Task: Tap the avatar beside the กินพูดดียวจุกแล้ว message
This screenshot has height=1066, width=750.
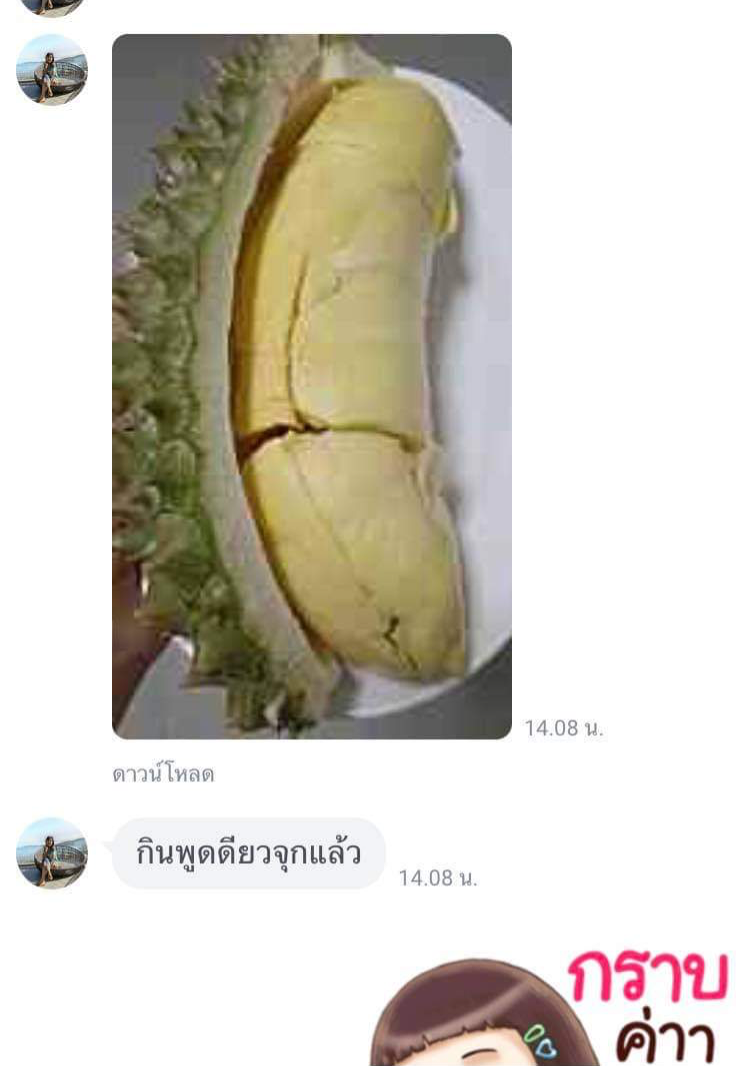Action: click(52, 853)
